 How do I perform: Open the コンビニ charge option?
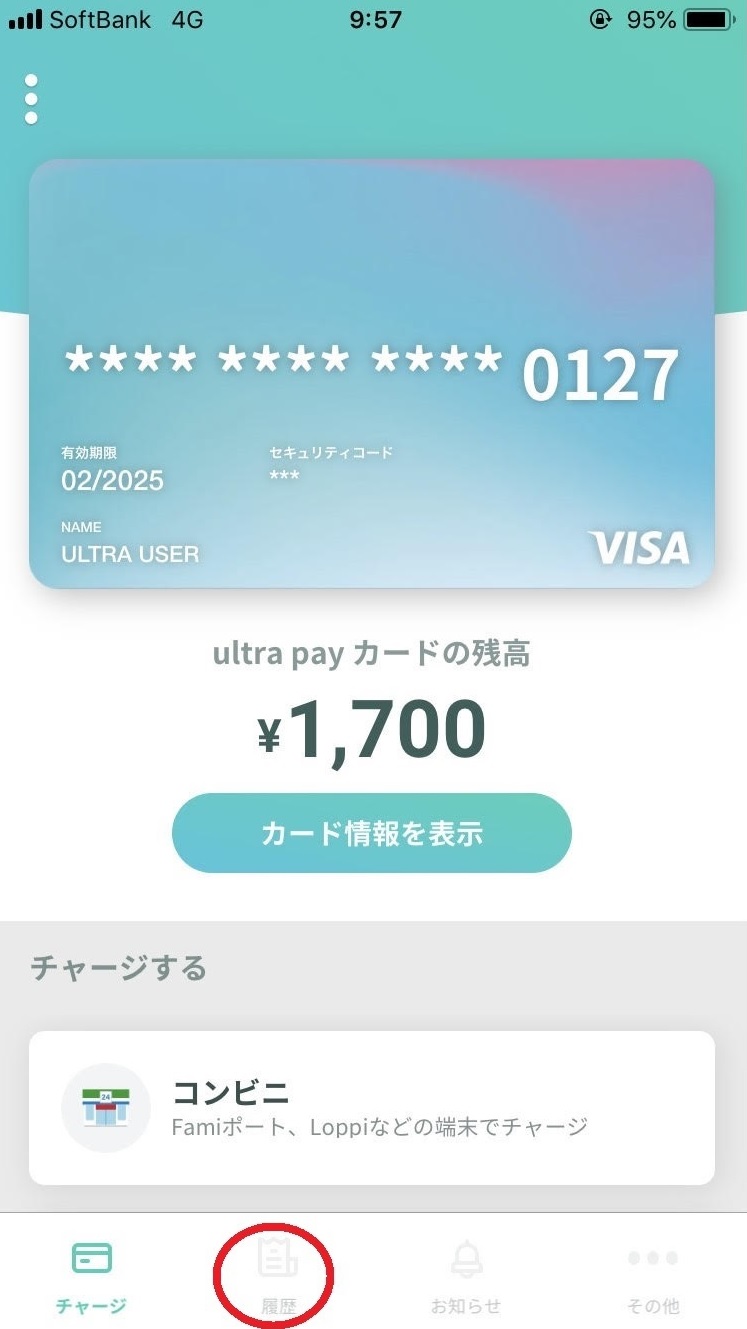372,1107
